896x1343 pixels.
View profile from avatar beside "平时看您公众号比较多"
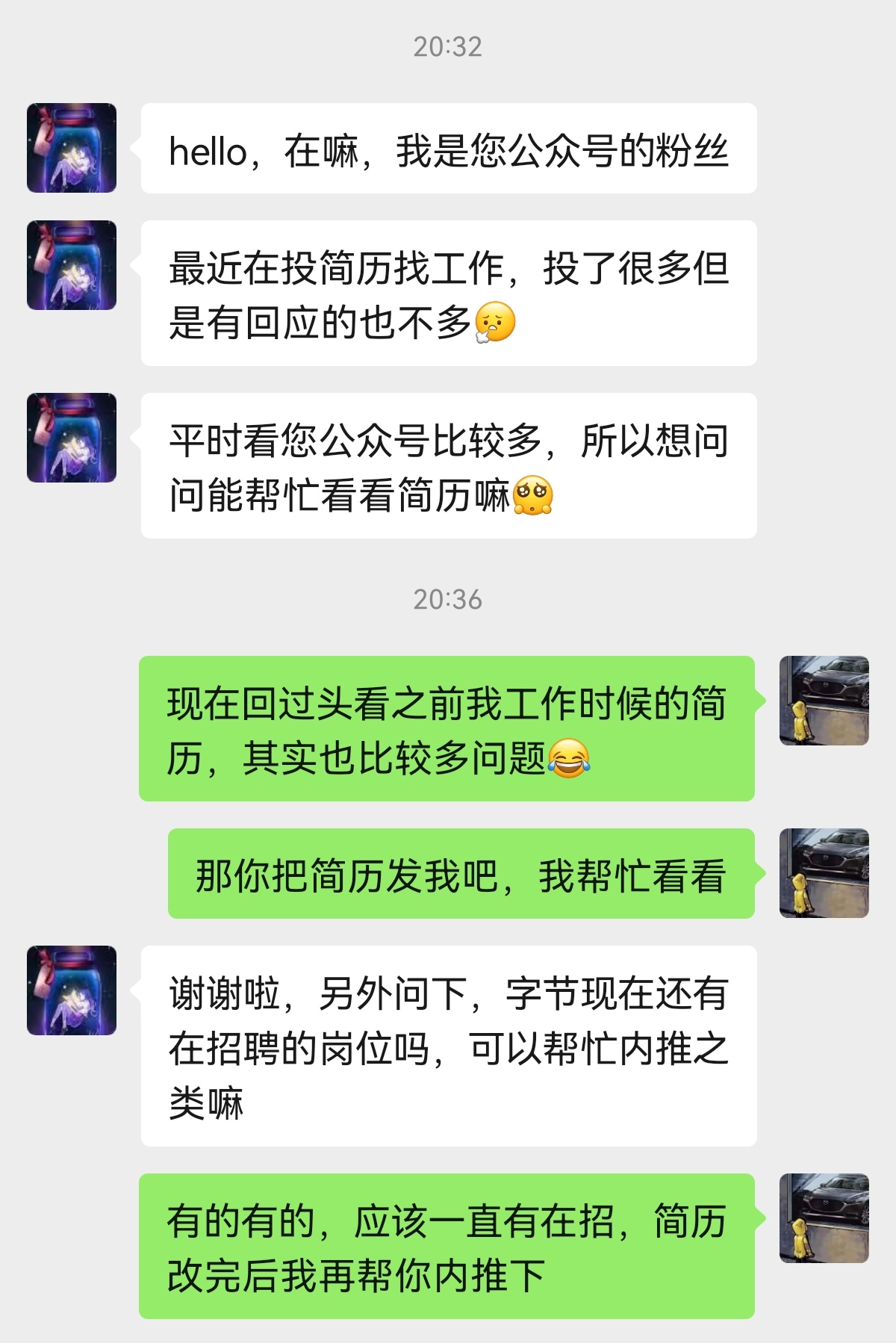72,438
